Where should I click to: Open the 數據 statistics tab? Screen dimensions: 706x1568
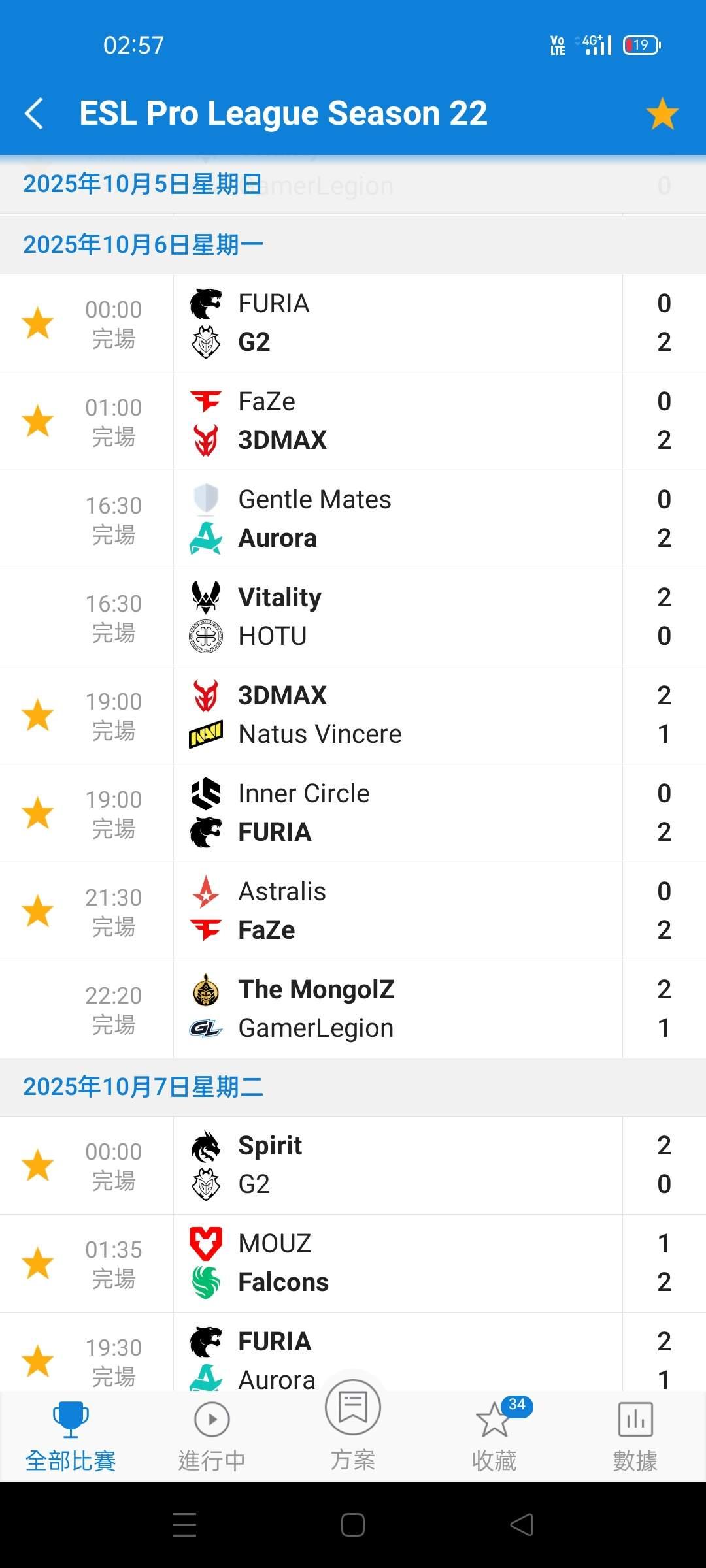point(635,1435)
